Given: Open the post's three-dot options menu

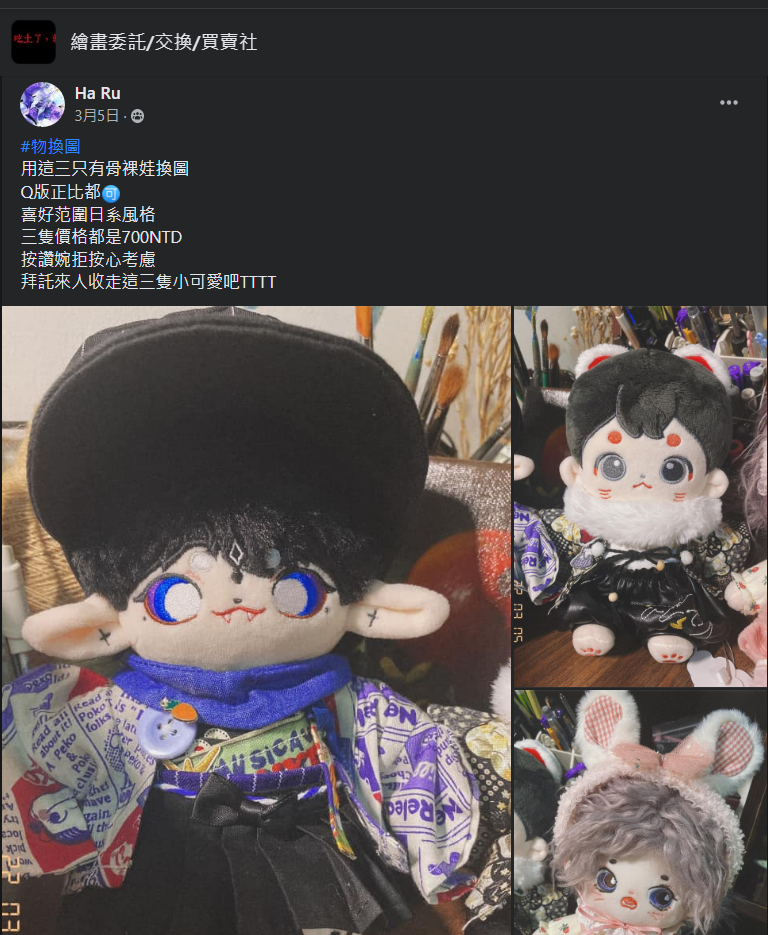Looking at the screenshot, I should (729, 103).
